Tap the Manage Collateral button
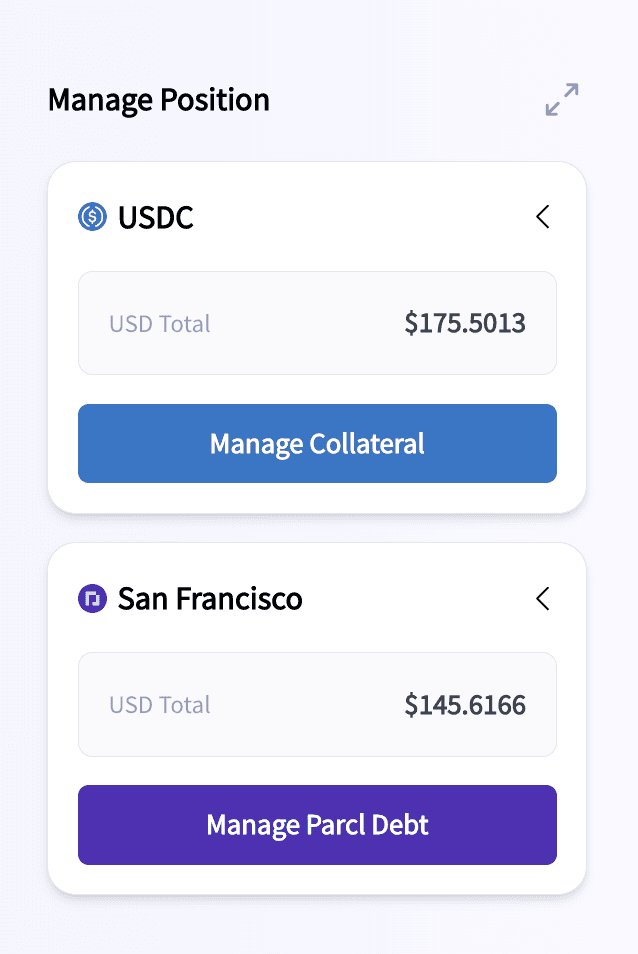This screenshot has height=954, width=638. [x=317, y=444]
